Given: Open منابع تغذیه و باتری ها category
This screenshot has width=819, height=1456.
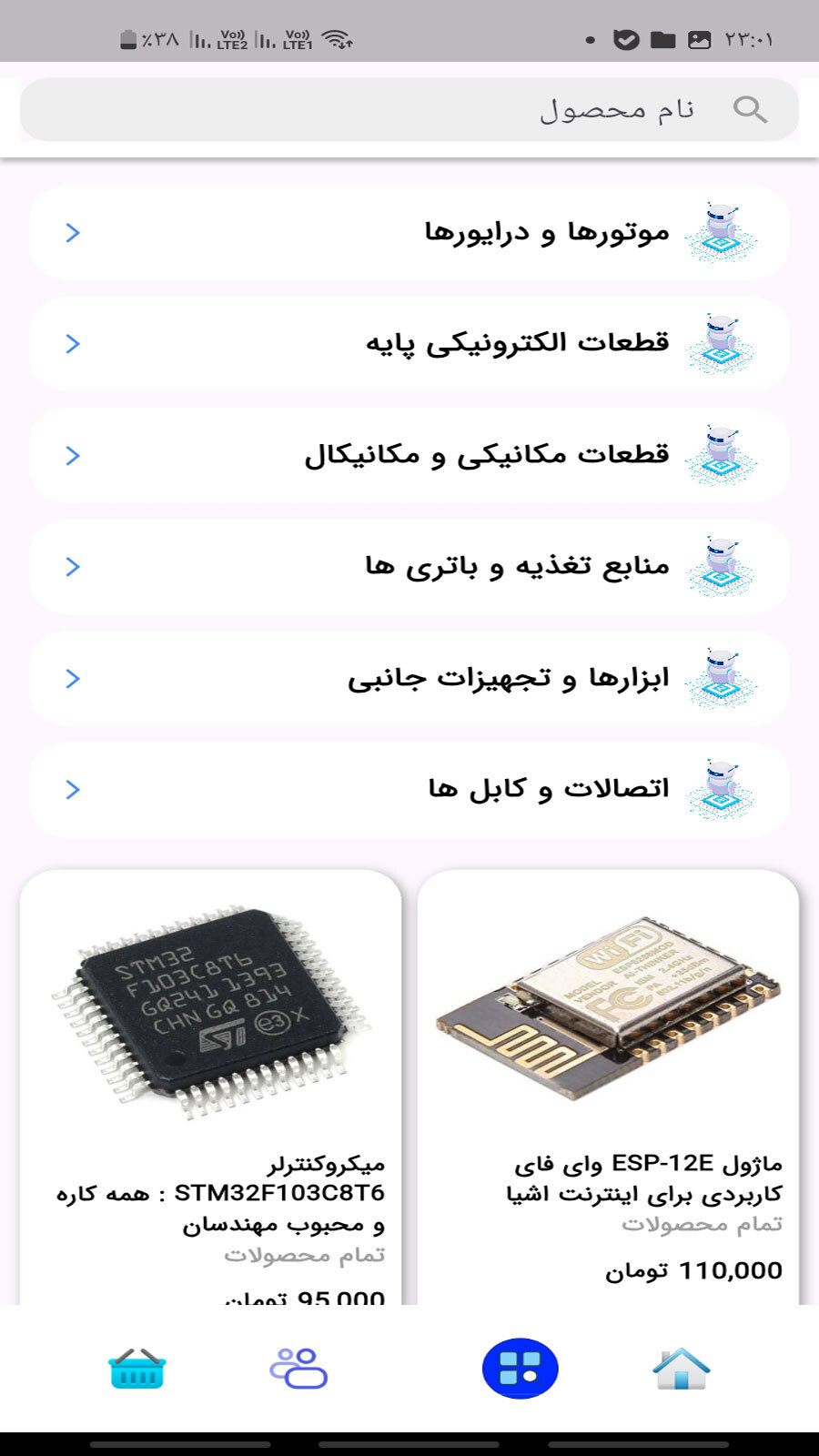Looking at the screenshot, I should pos(409,567).
